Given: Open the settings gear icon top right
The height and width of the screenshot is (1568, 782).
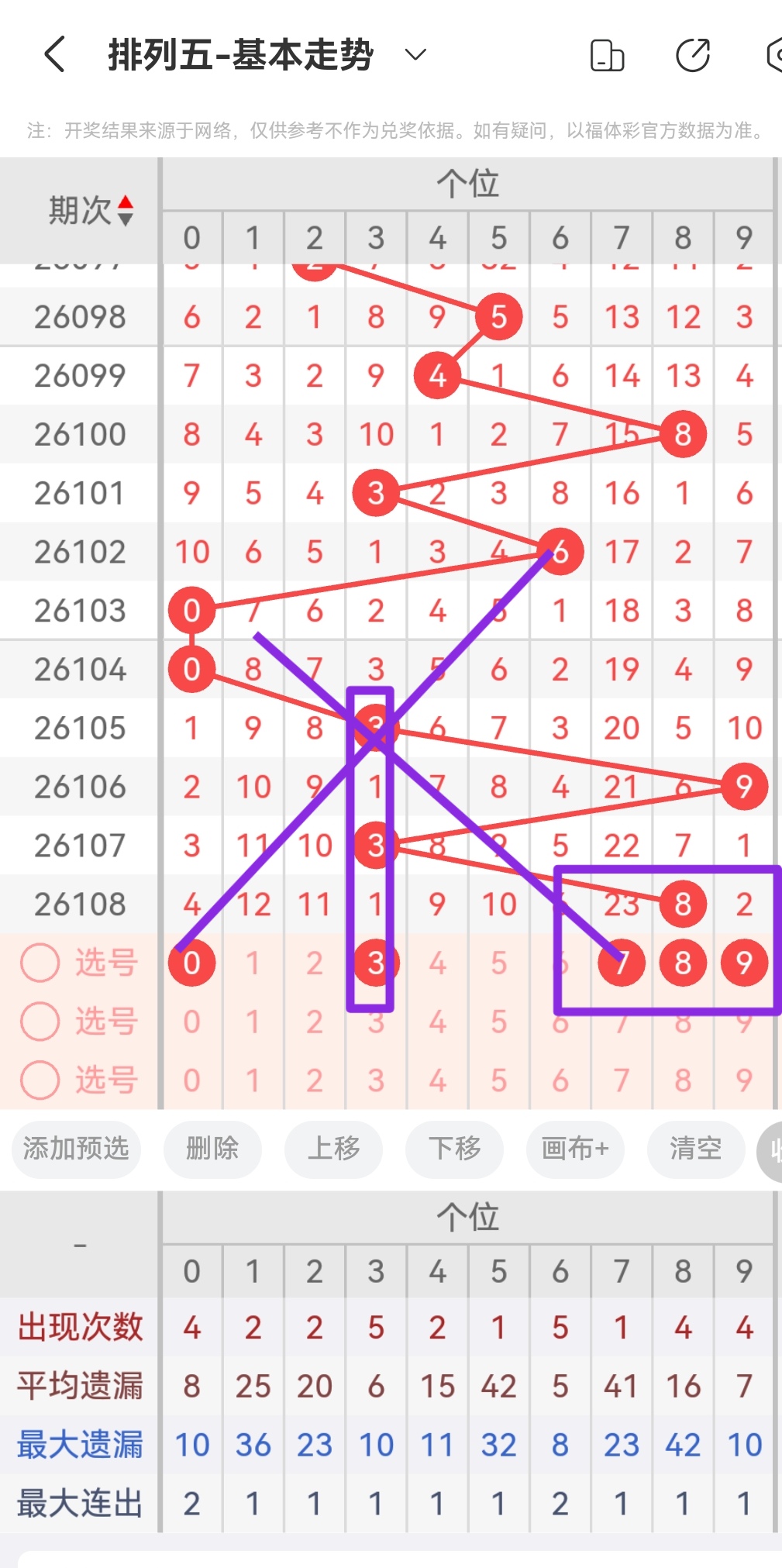Looking at the screenshot, I should pos(774,55).
